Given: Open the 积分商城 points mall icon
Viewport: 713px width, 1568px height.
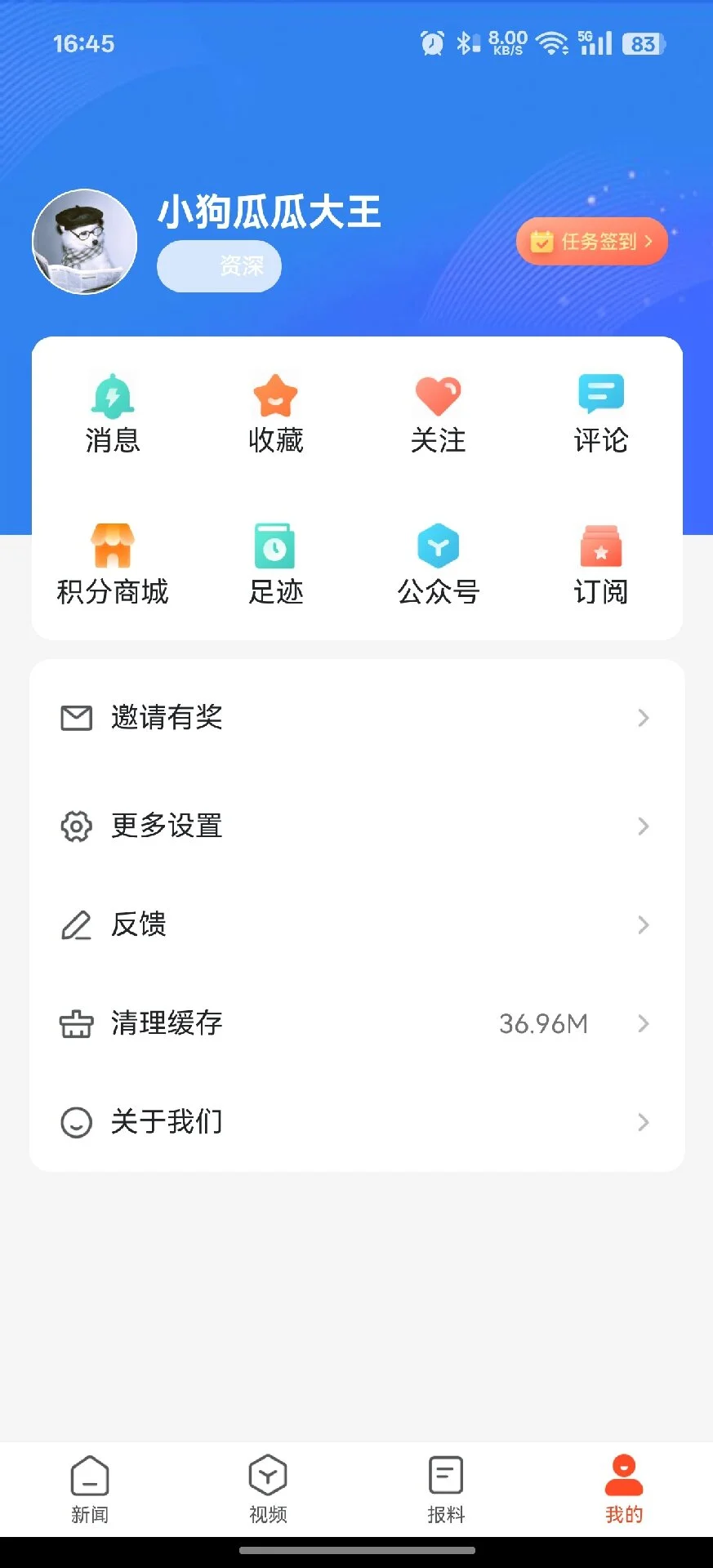Looking at the screenshot, I should (112, 562).
